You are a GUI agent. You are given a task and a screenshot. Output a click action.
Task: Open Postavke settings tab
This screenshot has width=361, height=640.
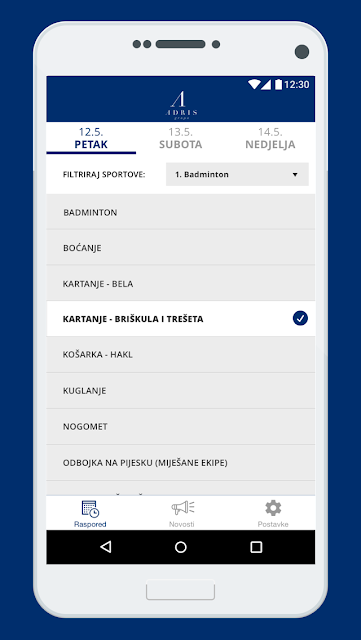273,513
